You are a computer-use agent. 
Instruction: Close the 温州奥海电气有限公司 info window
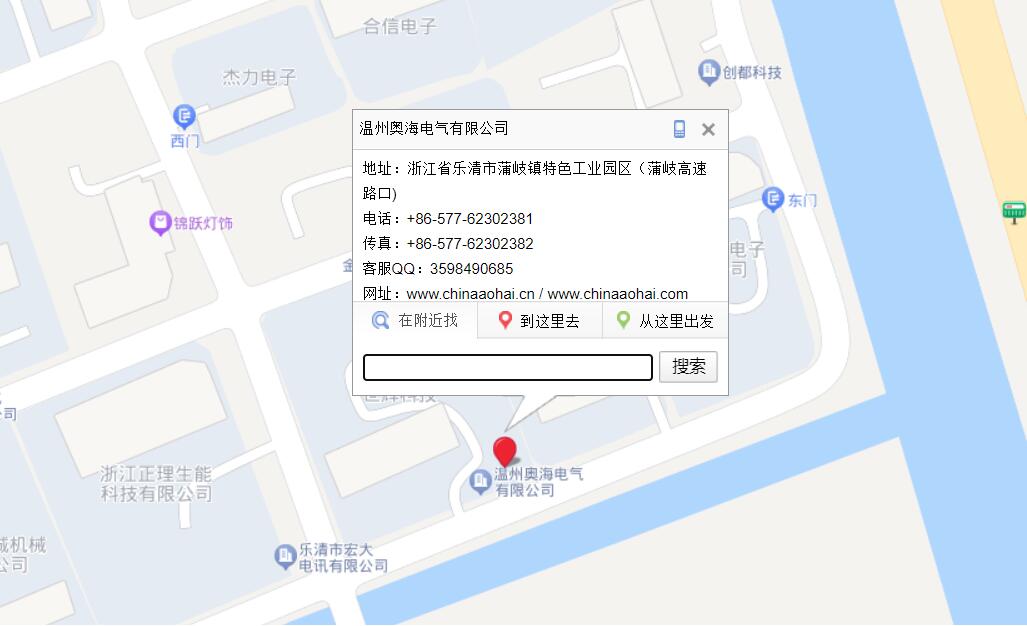(x=708, y=129)
